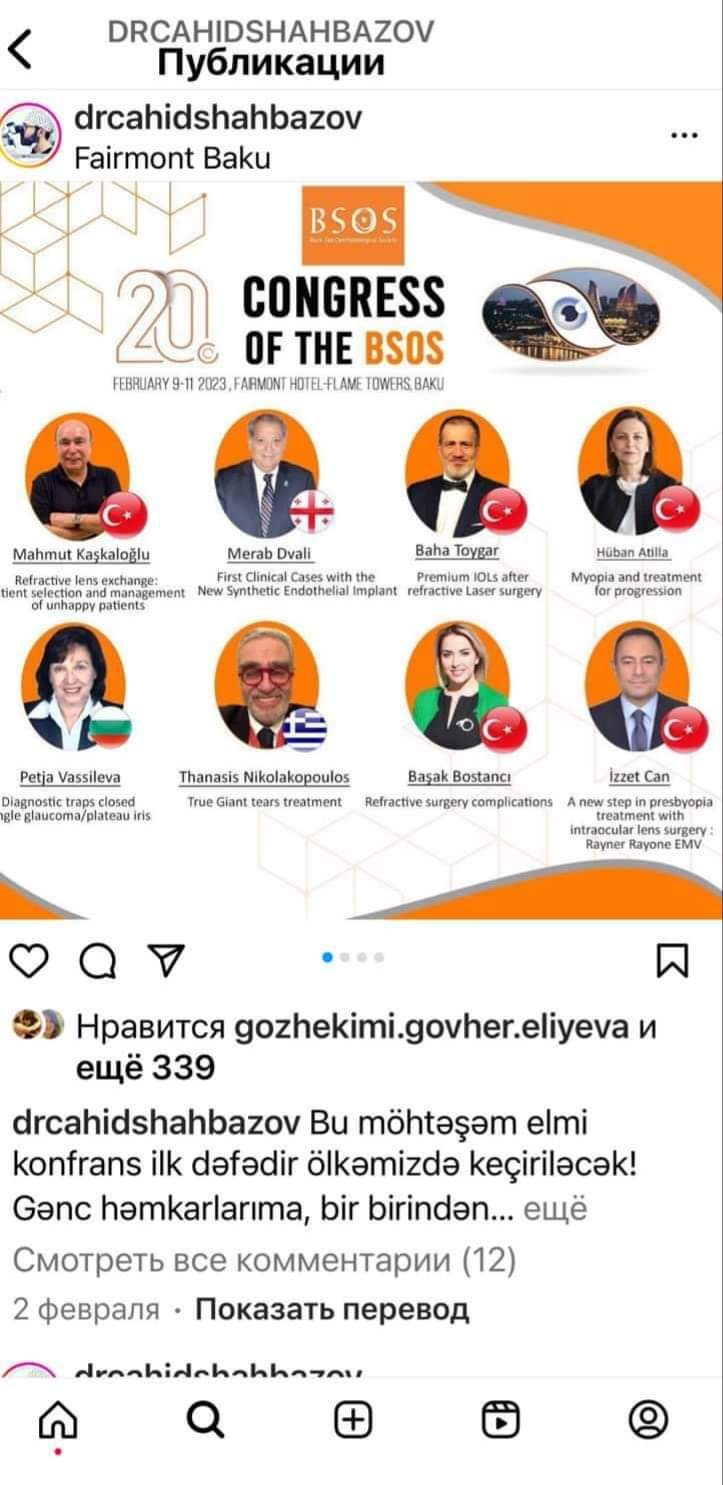Tap Показать перевод to translate the caption

[331, 1309]
